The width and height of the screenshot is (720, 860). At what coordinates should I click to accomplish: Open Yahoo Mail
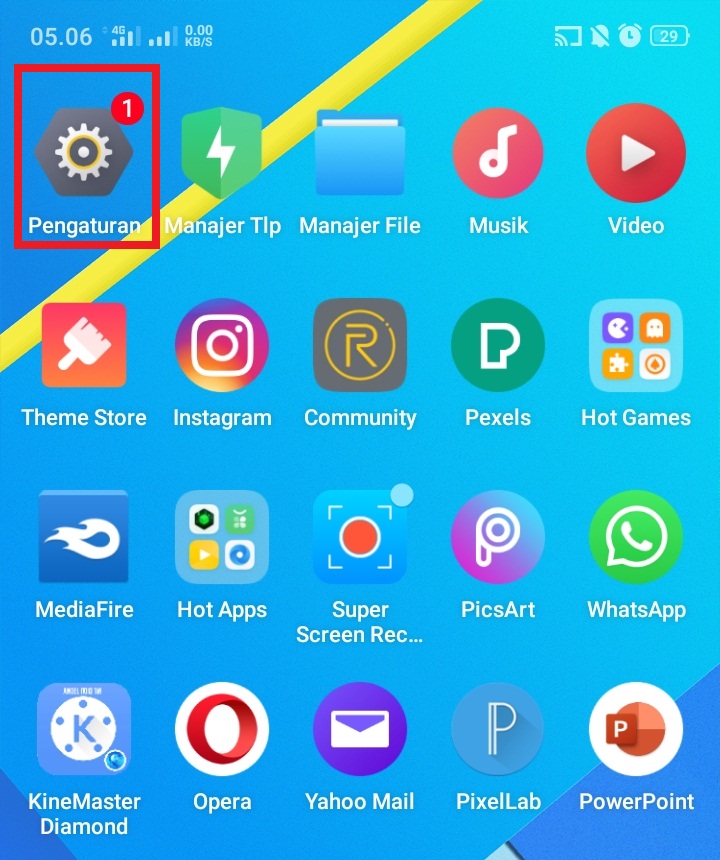click(x=360, y=730)
